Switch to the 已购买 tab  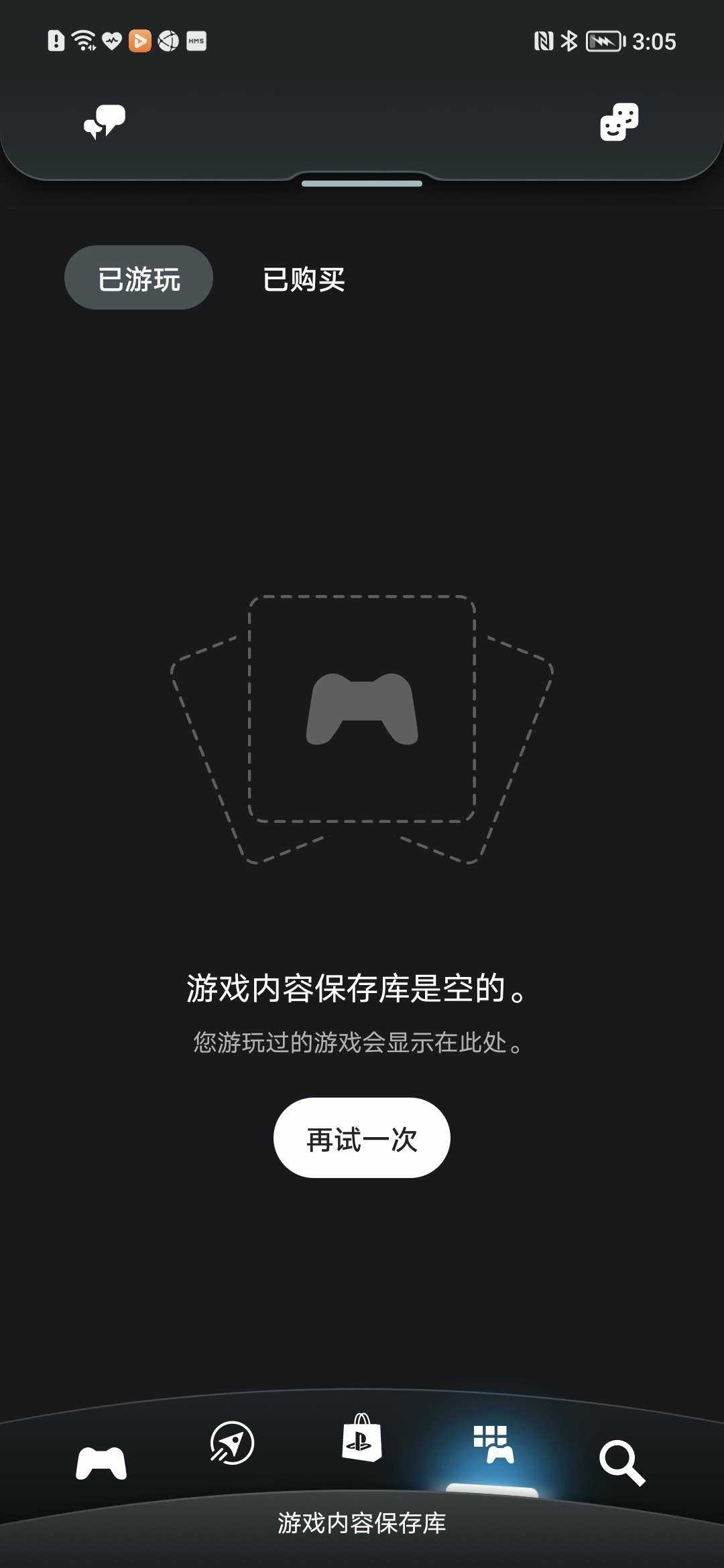[304, 279]
